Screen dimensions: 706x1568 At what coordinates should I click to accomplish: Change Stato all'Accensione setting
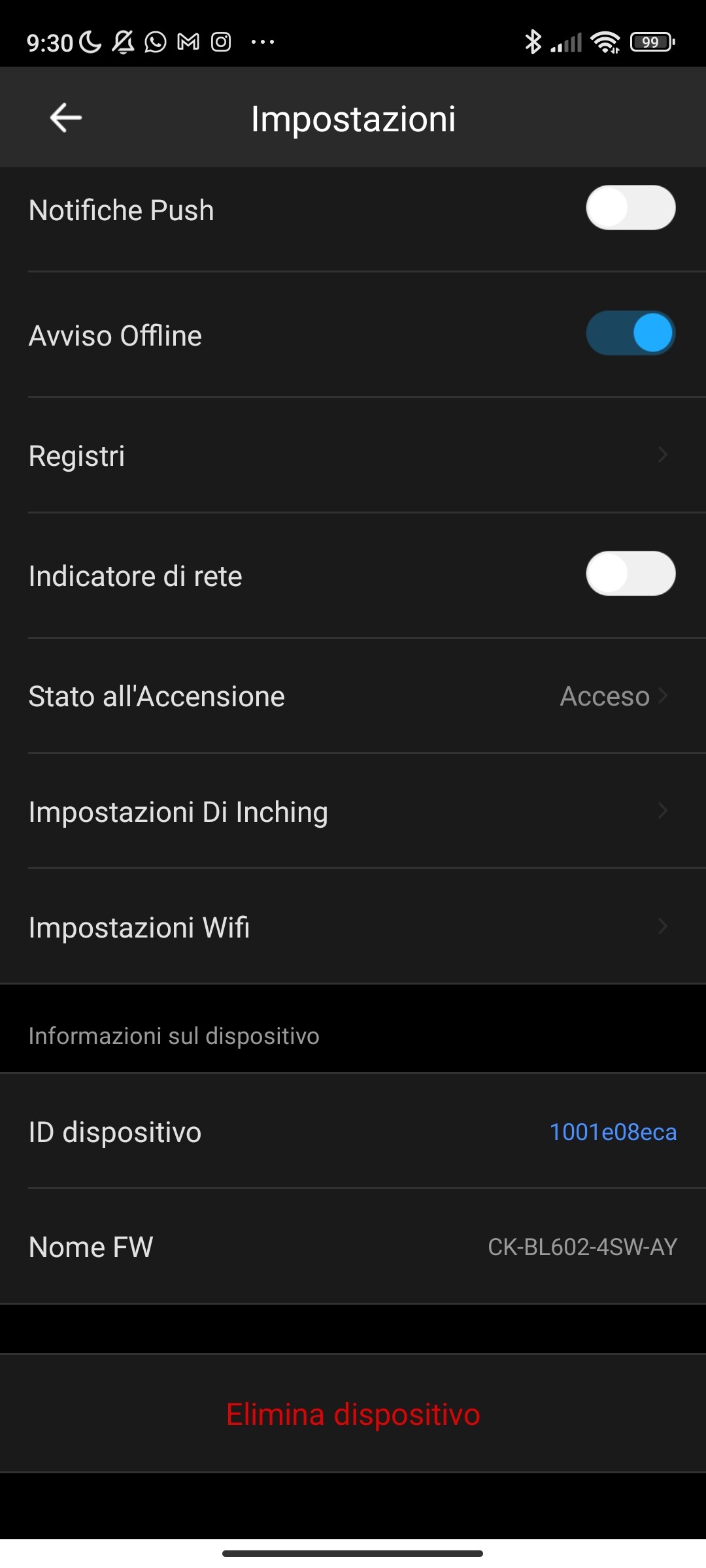point(353,696)
